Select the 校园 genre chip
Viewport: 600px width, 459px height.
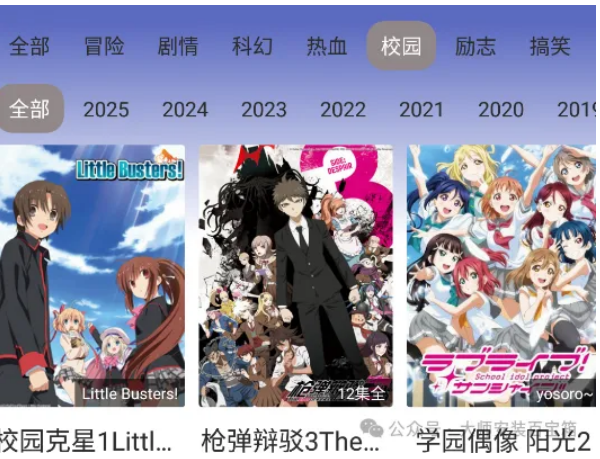point(400,46)
